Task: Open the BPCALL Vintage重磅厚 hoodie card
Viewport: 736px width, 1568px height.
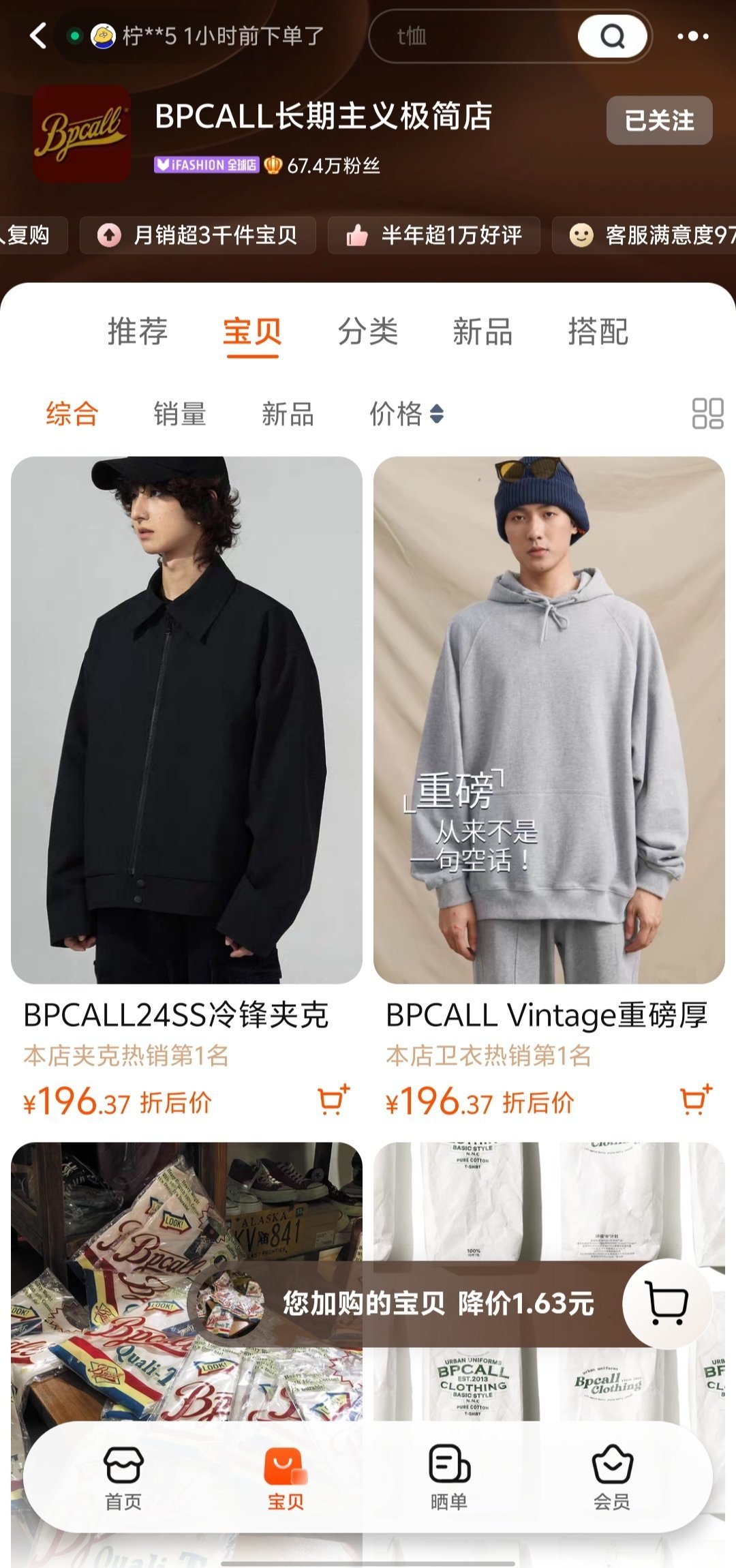Action: click(x=549, y=719)
